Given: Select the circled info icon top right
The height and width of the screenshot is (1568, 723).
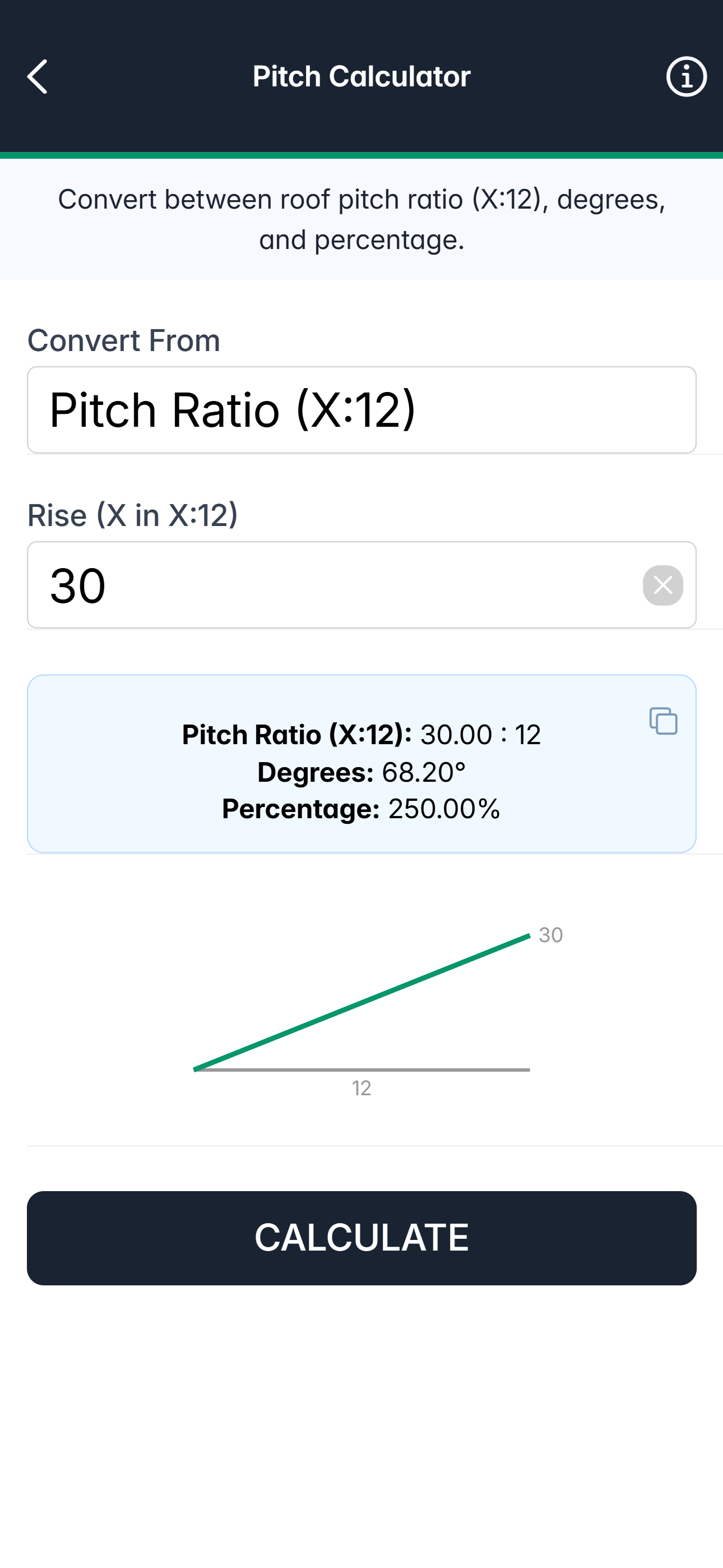Looking at the screenshot, I should [686, 77].
